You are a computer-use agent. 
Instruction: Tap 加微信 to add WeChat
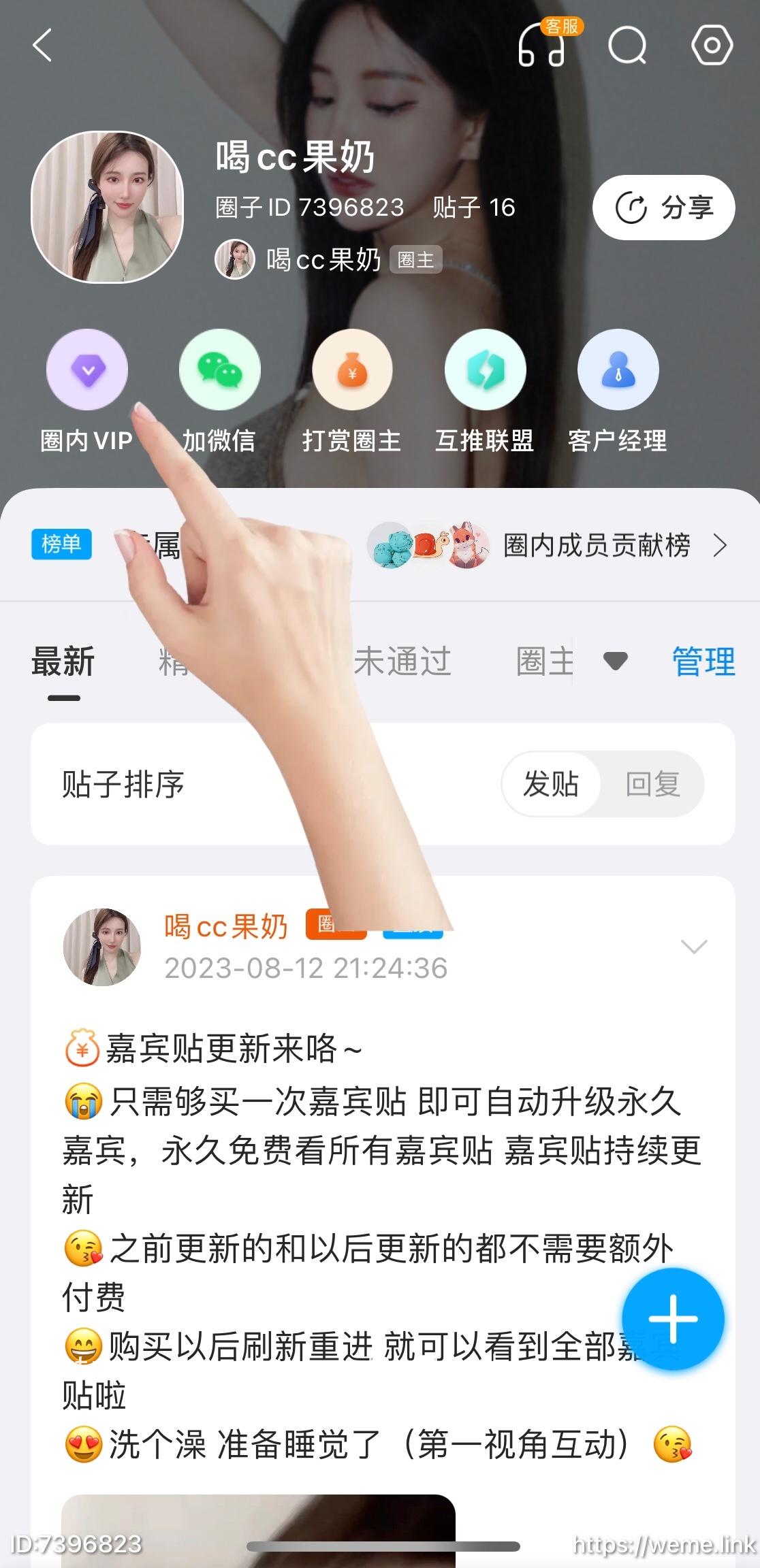tap(219, 391)
